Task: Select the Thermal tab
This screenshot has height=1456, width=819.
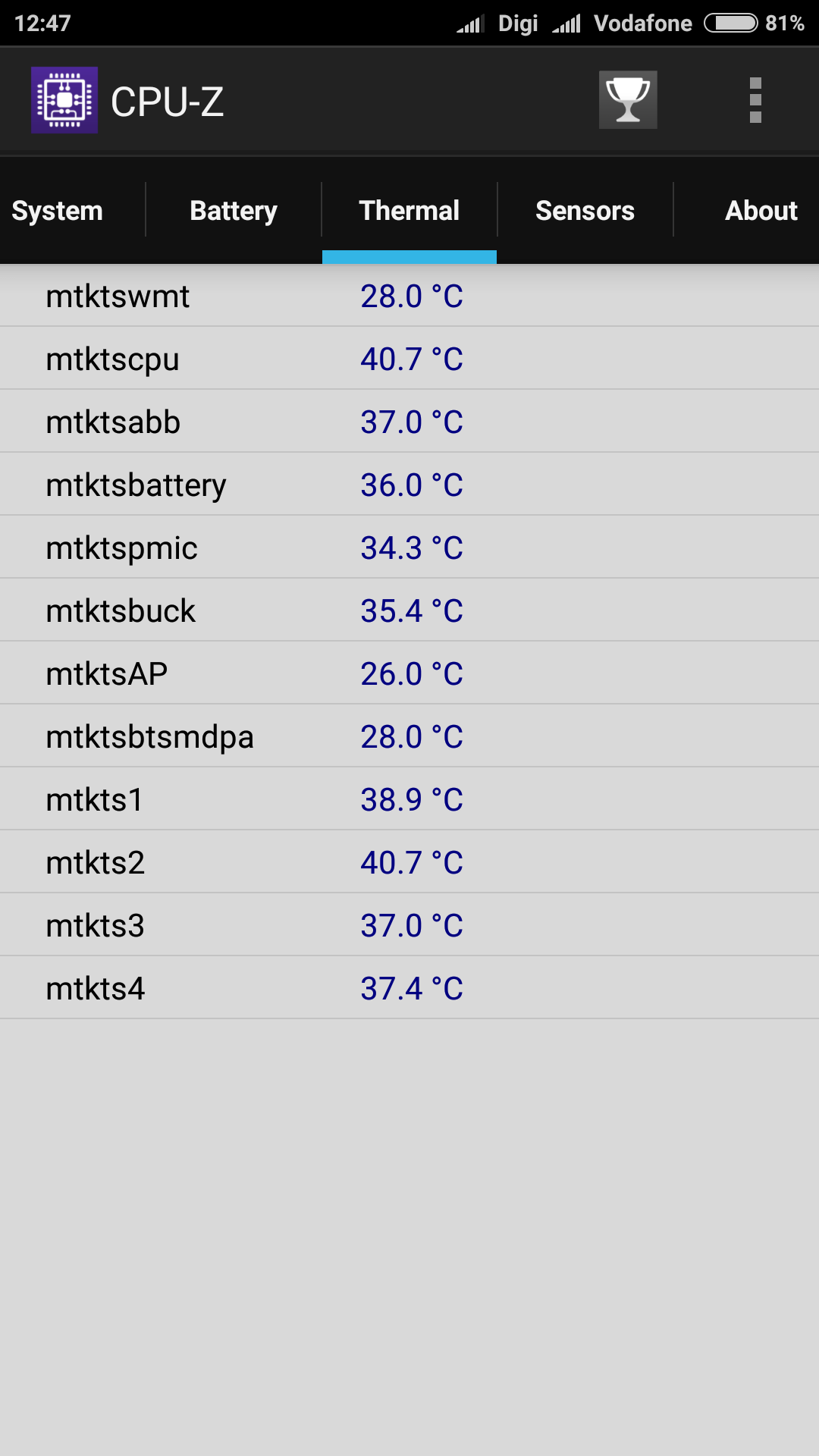Action: click(409, 211)
